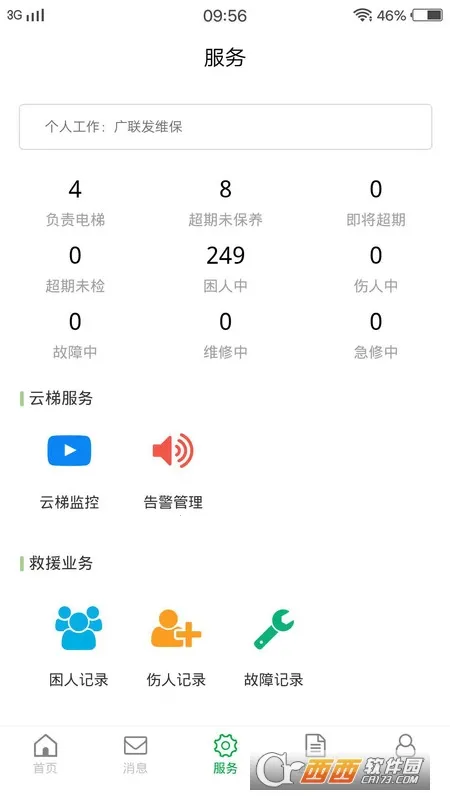450x800 pixels.
Task: Select the 服务 tab
Action: point(226,754)
